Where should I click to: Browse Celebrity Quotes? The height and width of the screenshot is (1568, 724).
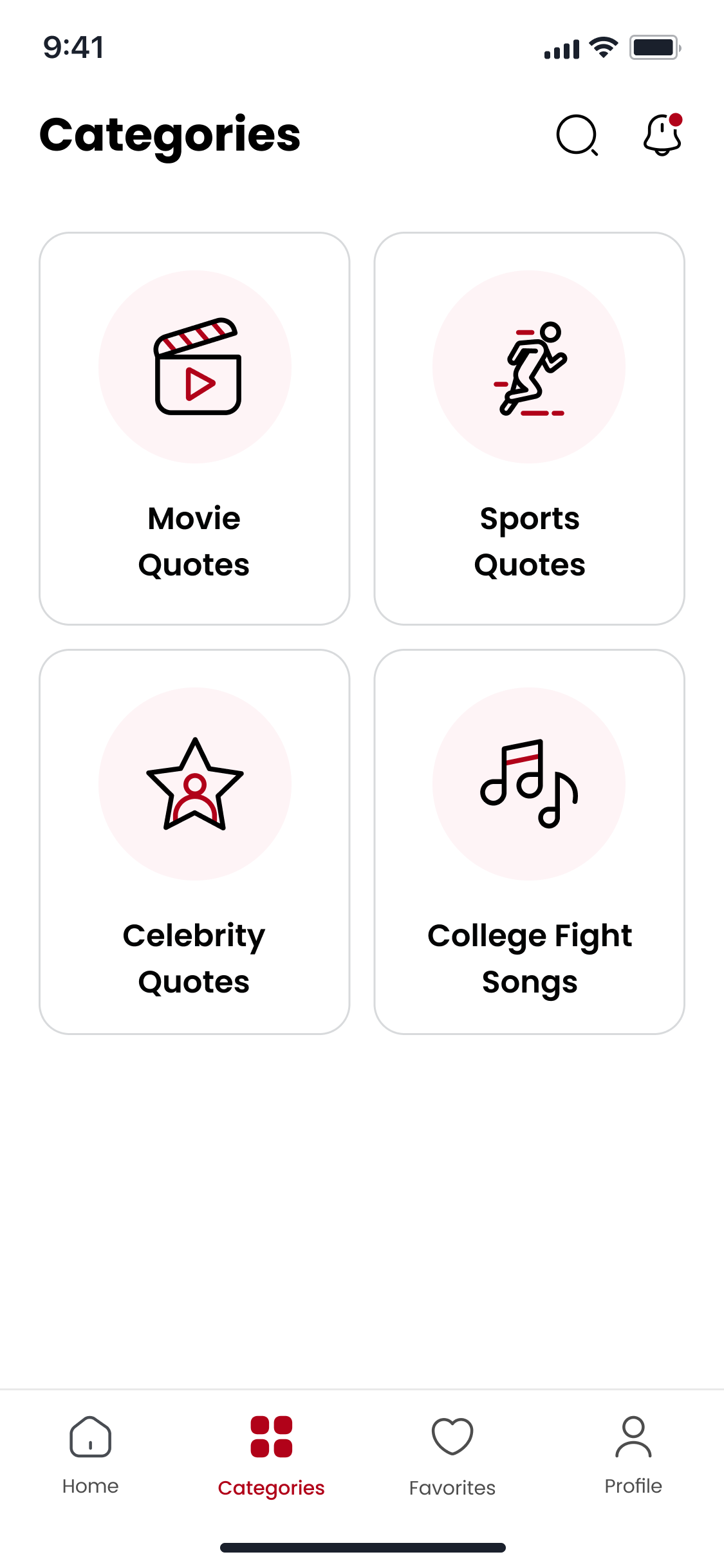click(x=194, y=842)
